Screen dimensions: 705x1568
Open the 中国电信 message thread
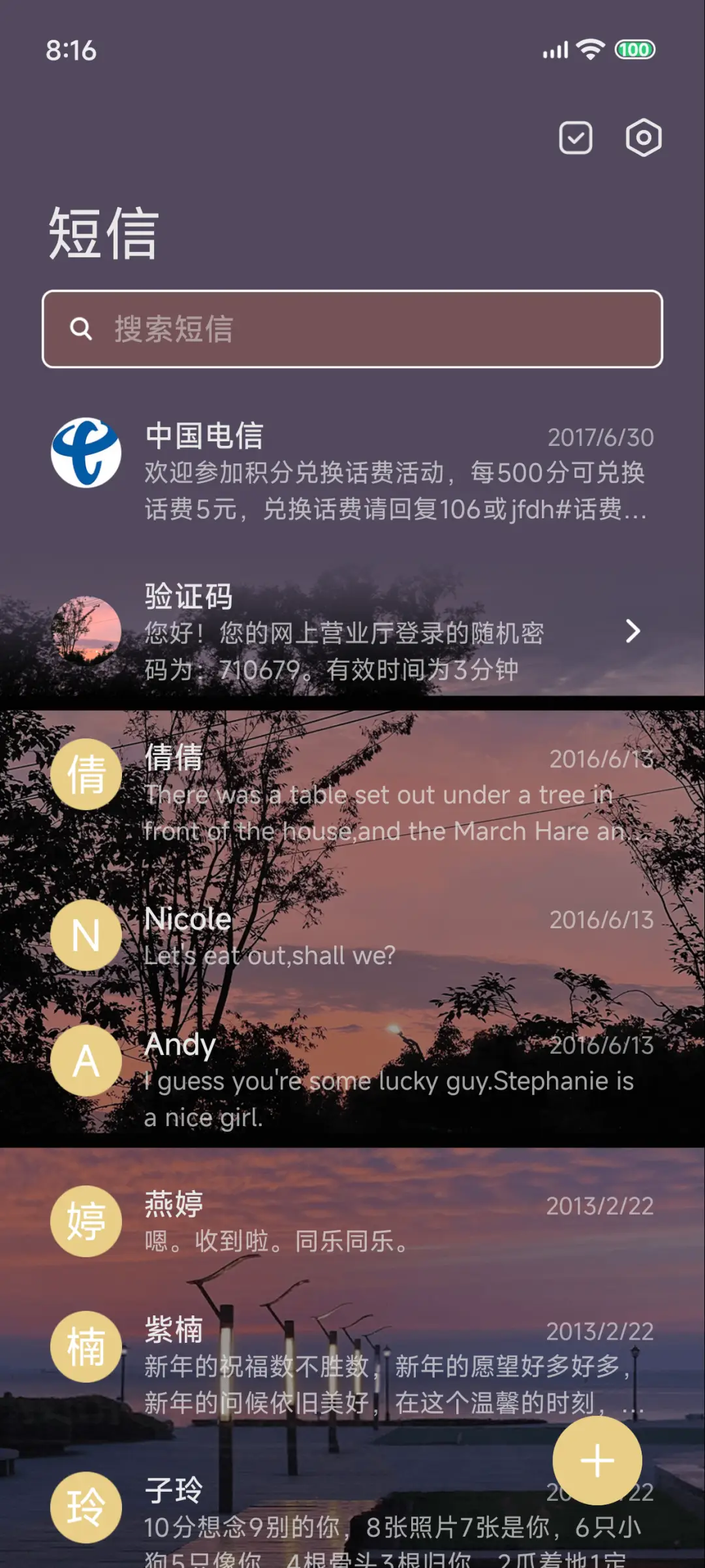pos(352,471)
